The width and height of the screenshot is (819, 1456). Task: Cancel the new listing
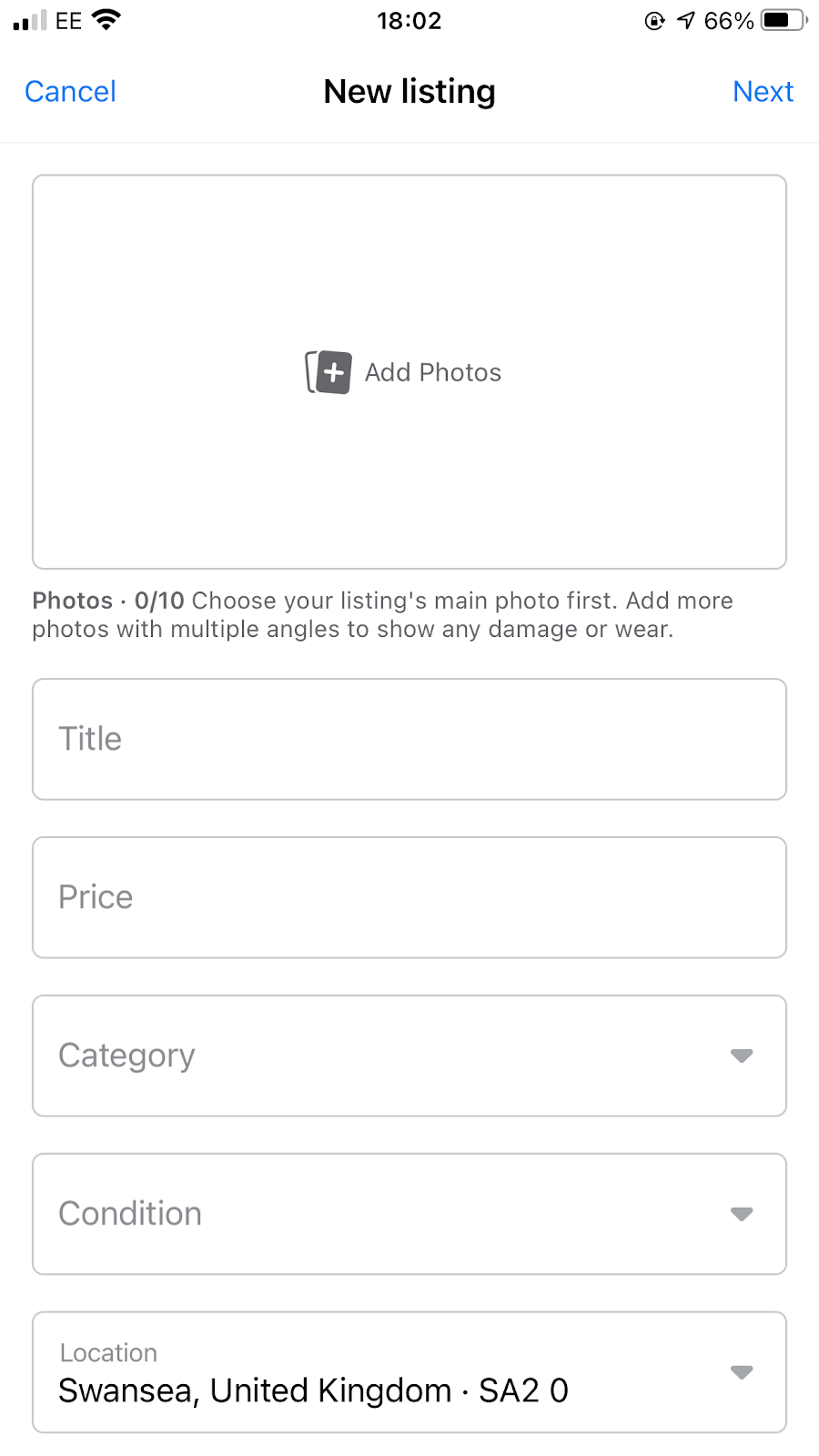(69, 91)
